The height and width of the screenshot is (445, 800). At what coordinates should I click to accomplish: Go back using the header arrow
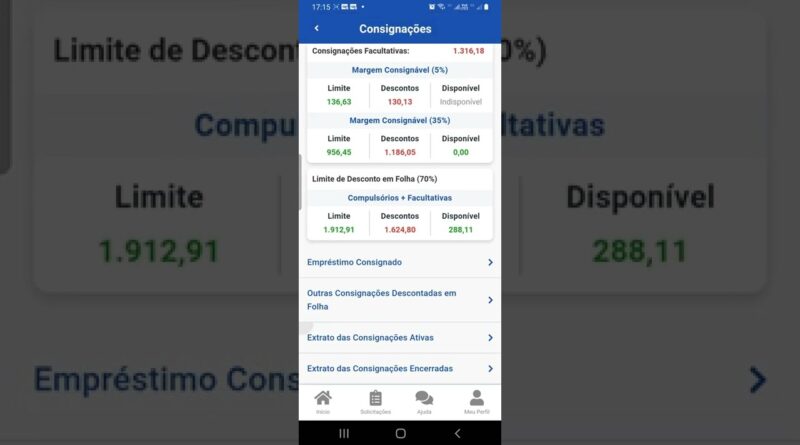coord(317,29)
